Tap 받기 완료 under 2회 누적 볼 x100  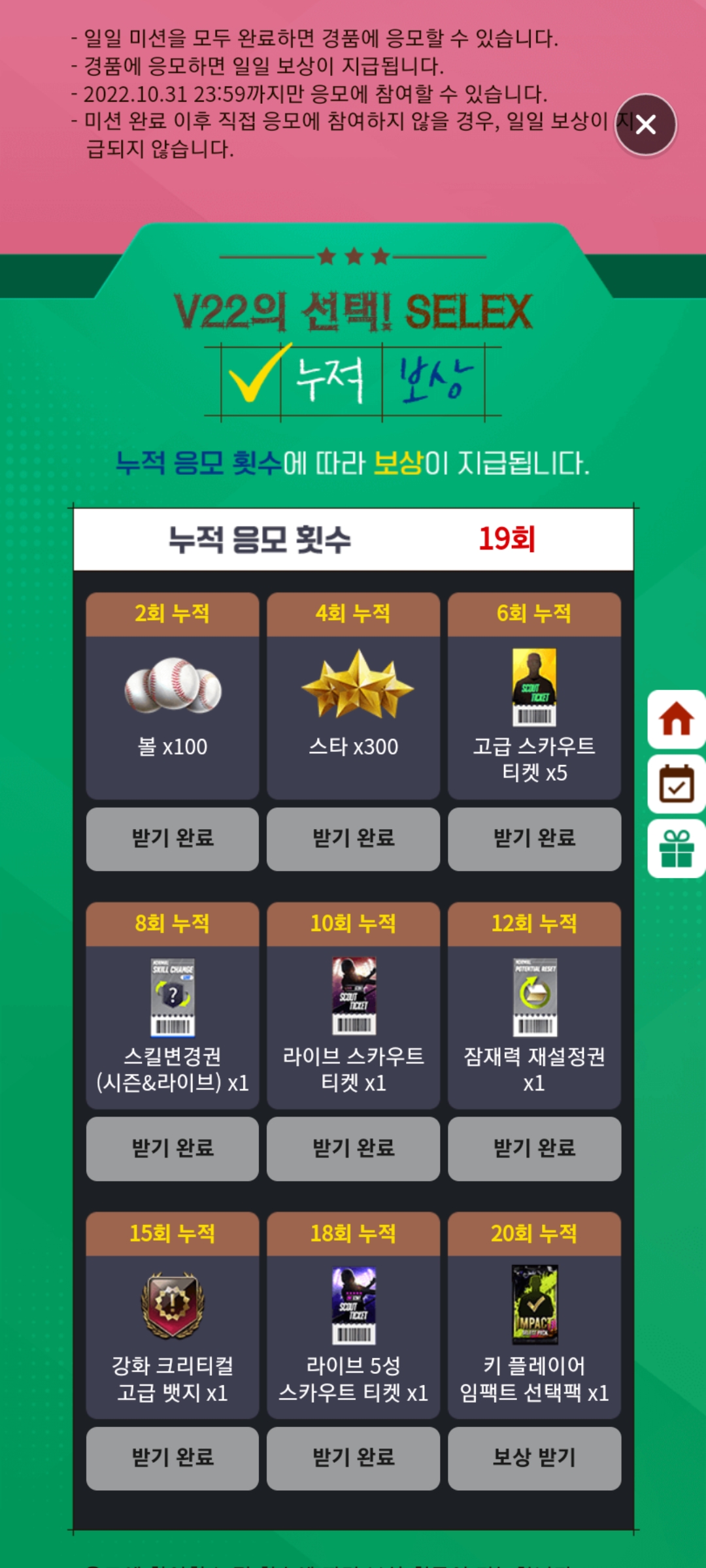coord(173,839)
